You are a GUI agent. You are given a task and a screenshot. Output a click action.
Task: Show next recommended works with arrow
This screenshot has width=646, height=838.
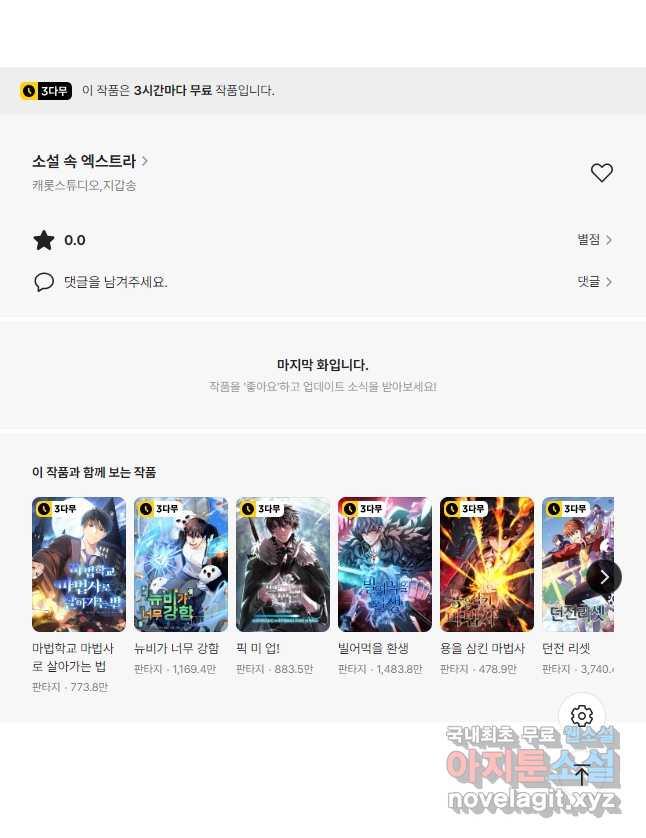coord(604,577)
